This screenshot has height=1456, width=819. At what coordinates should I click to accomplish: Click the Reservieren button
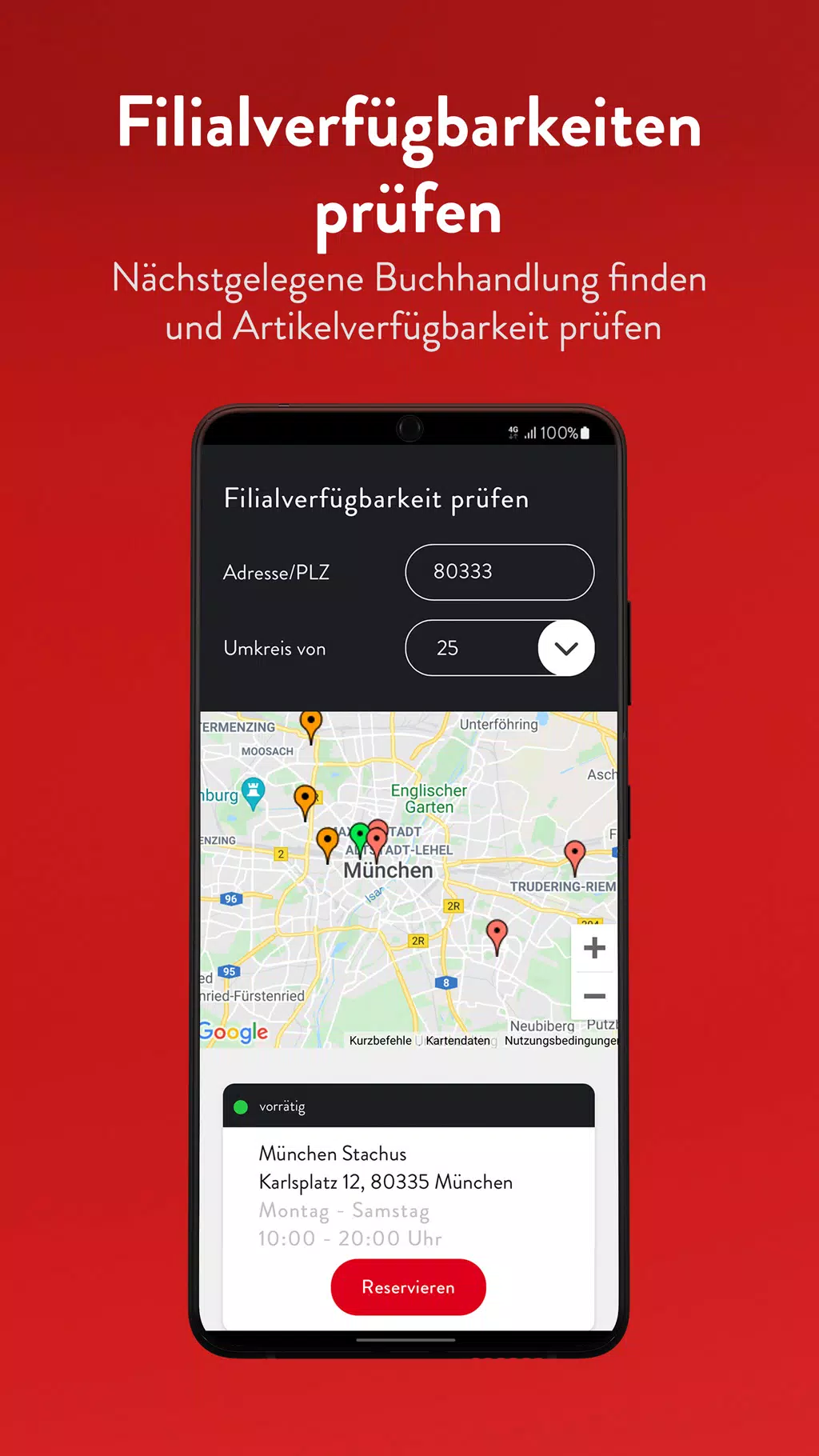(x=408, y=1286)
